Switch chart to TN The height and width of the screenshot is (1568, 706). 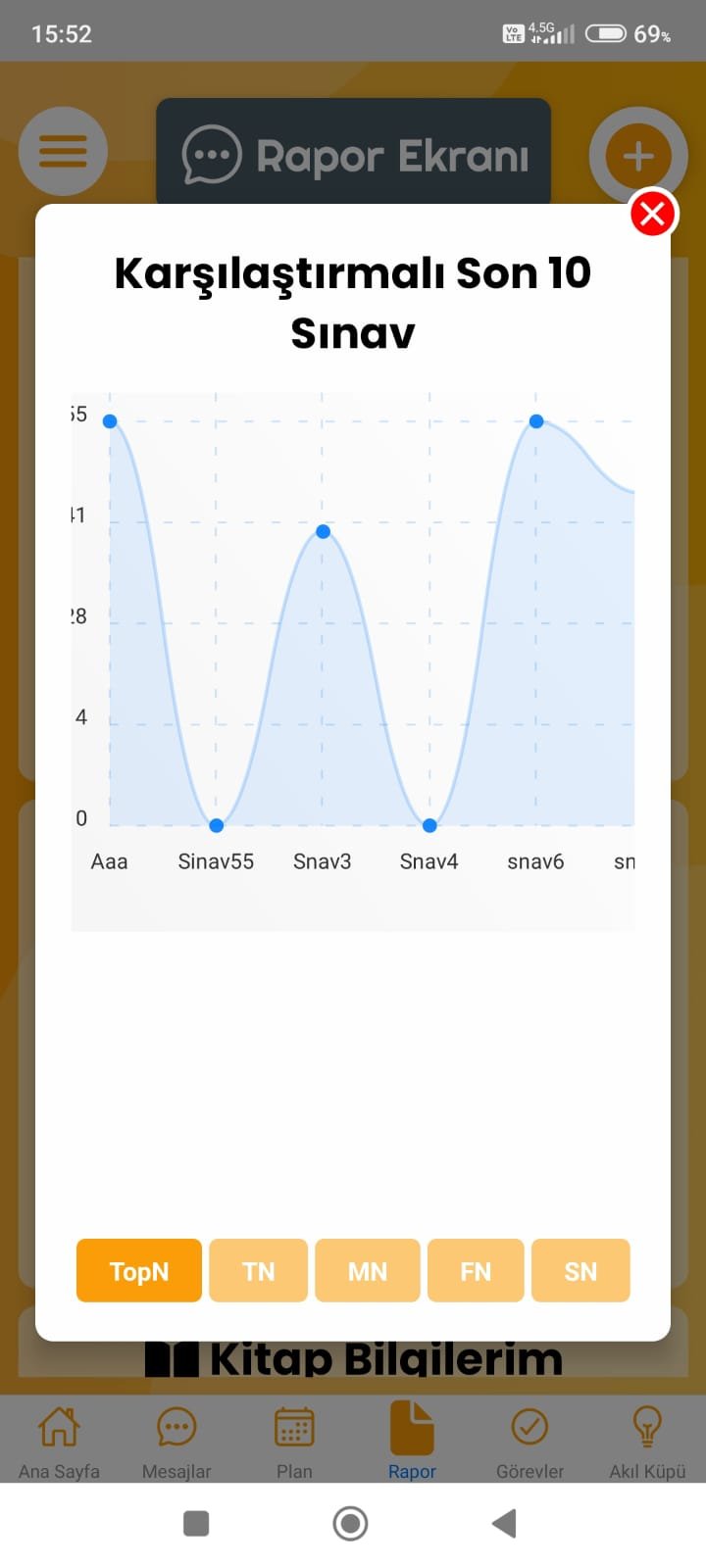(x=259, y=1270)
